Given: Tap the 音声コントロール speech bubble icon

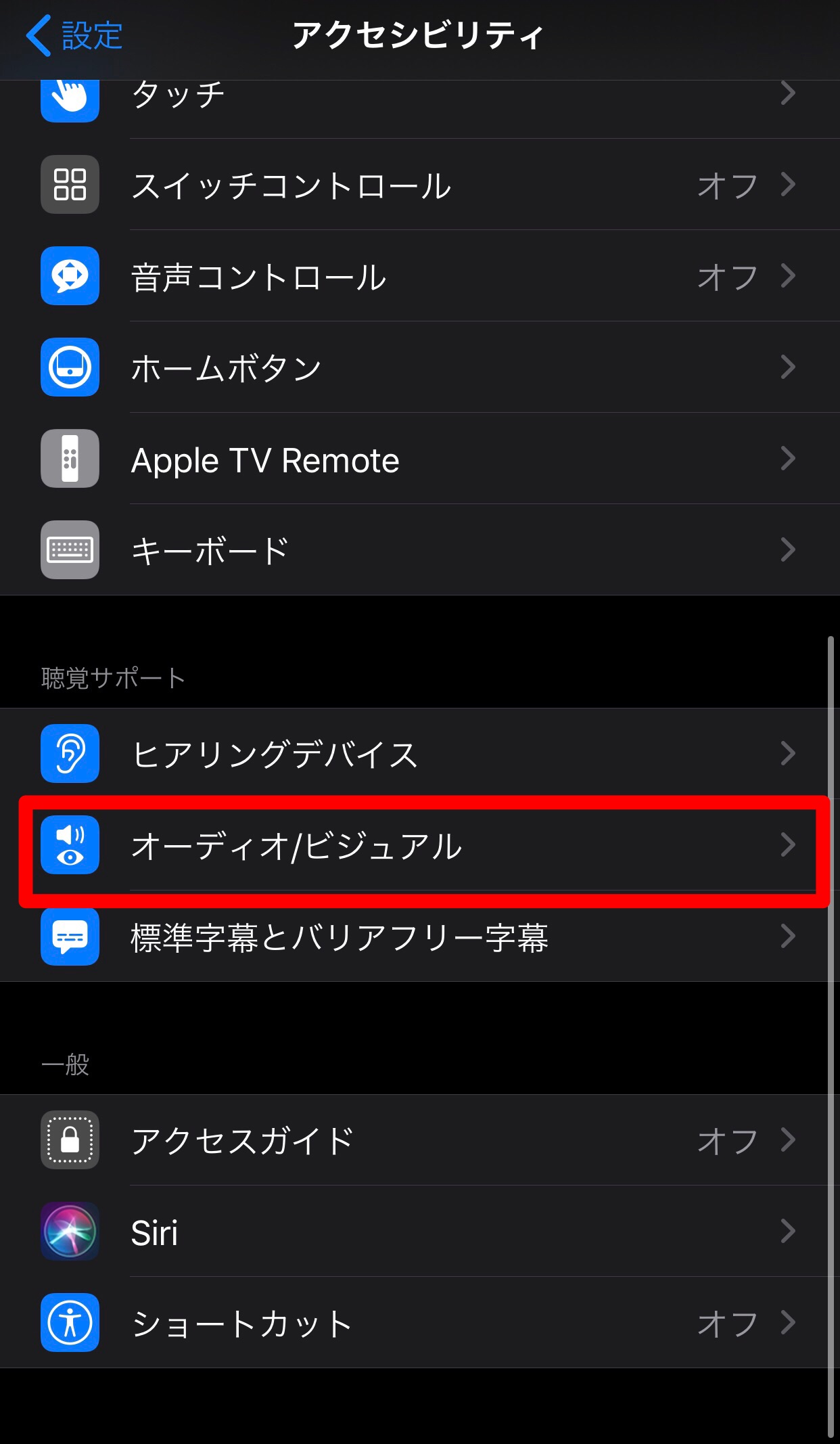Looking at the screenshot, I should click(x=70, y=276).
